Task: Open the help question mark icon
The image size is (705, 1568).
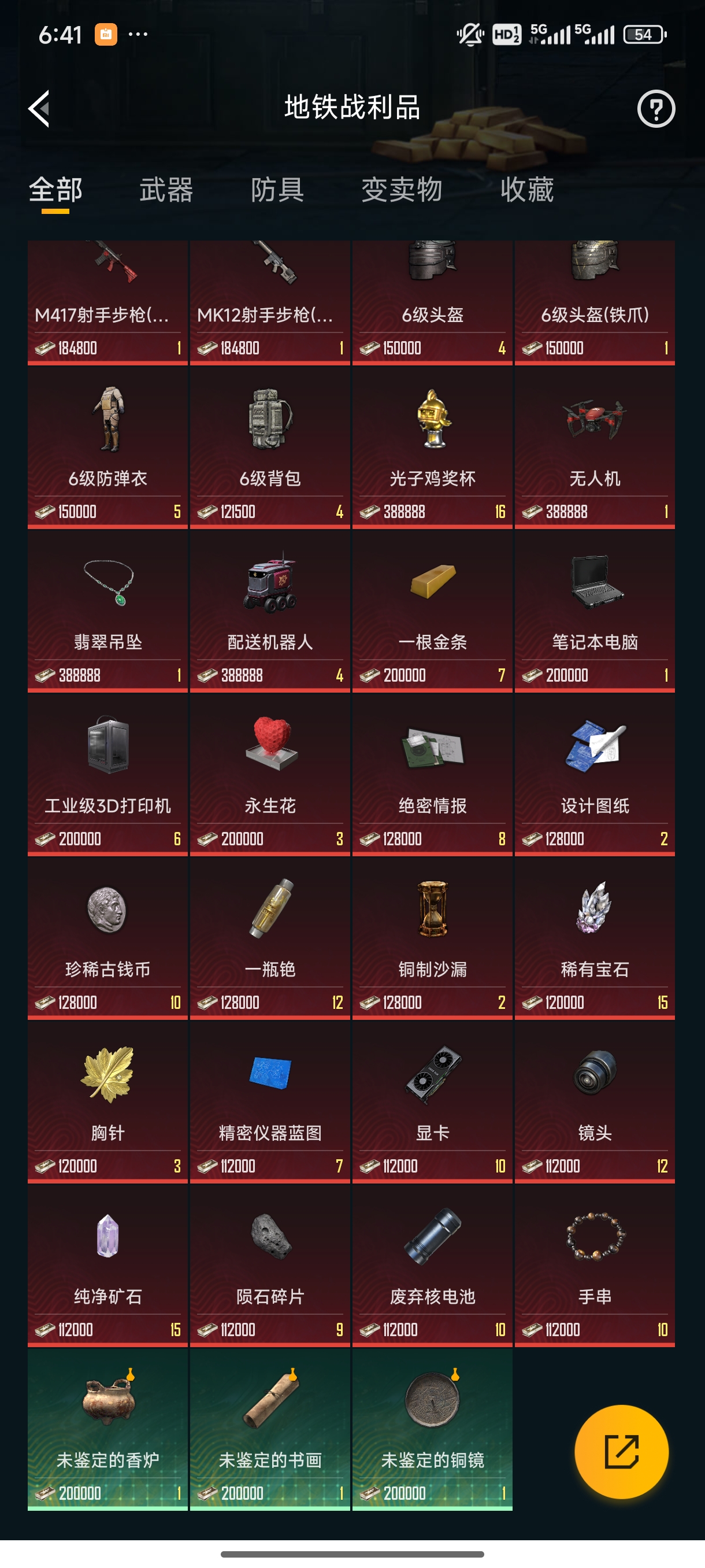Action: (x=656, y=108)
